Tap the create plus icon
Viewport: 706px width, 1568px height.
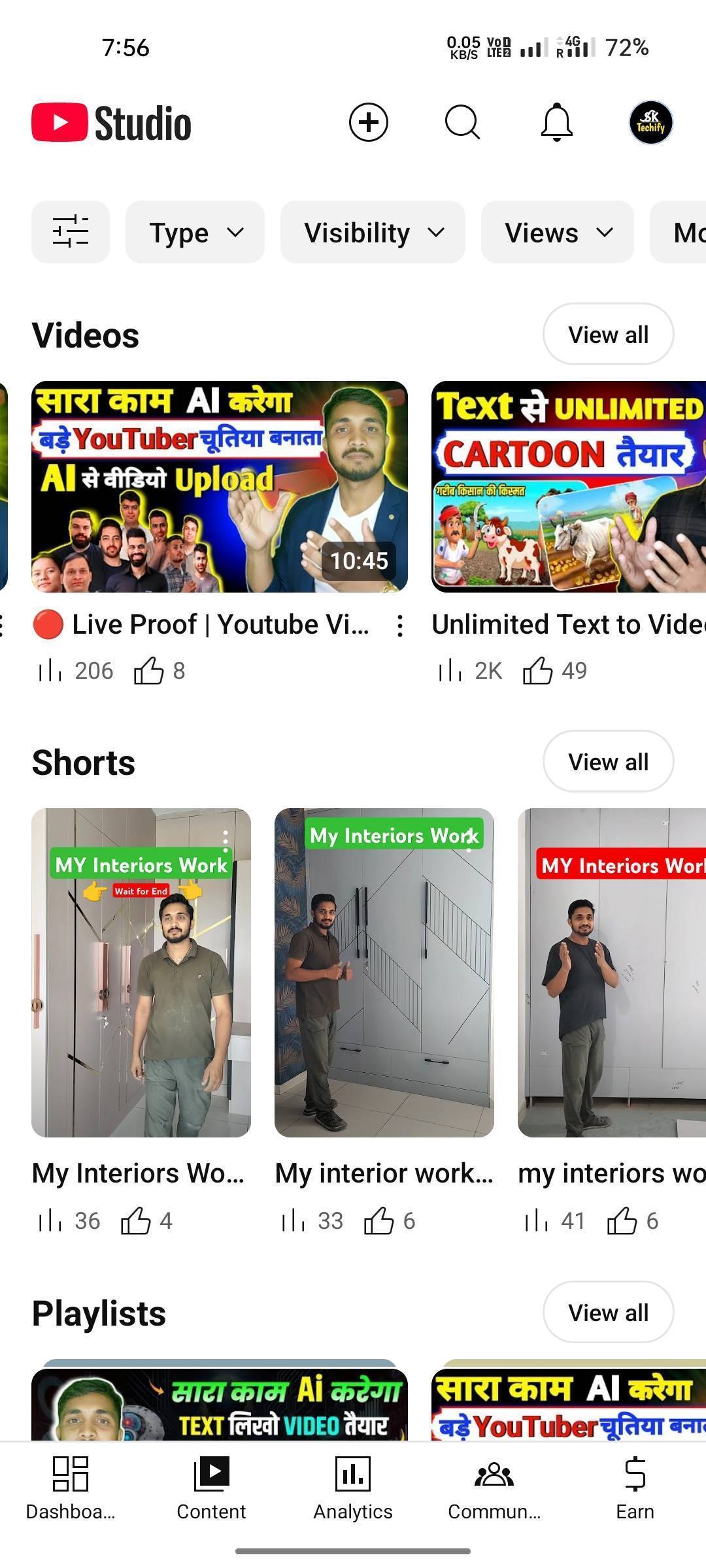tap(368, 122)
